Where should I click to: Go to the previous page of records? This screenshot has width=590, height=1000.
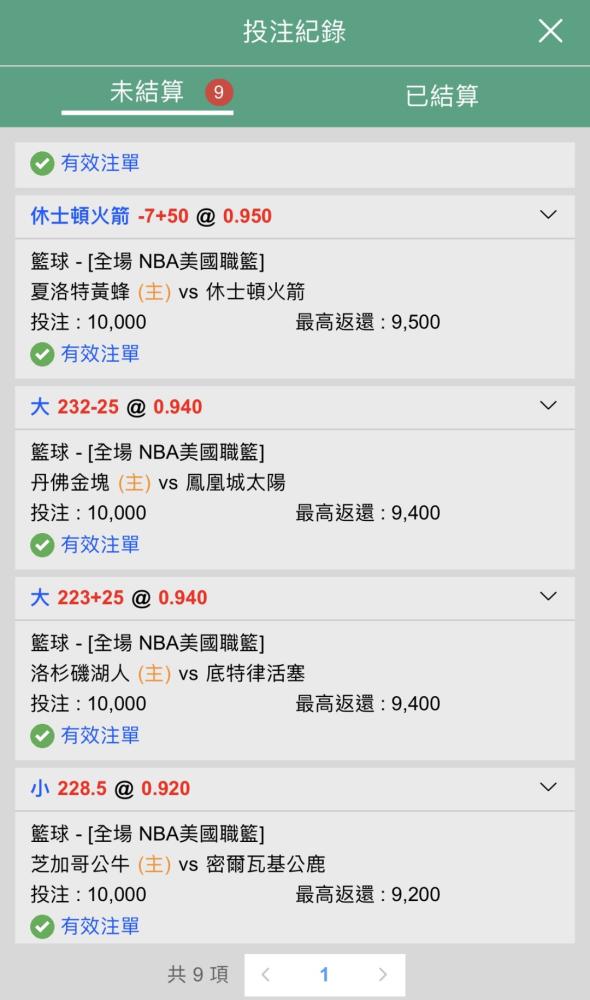(x=266, y=974)
